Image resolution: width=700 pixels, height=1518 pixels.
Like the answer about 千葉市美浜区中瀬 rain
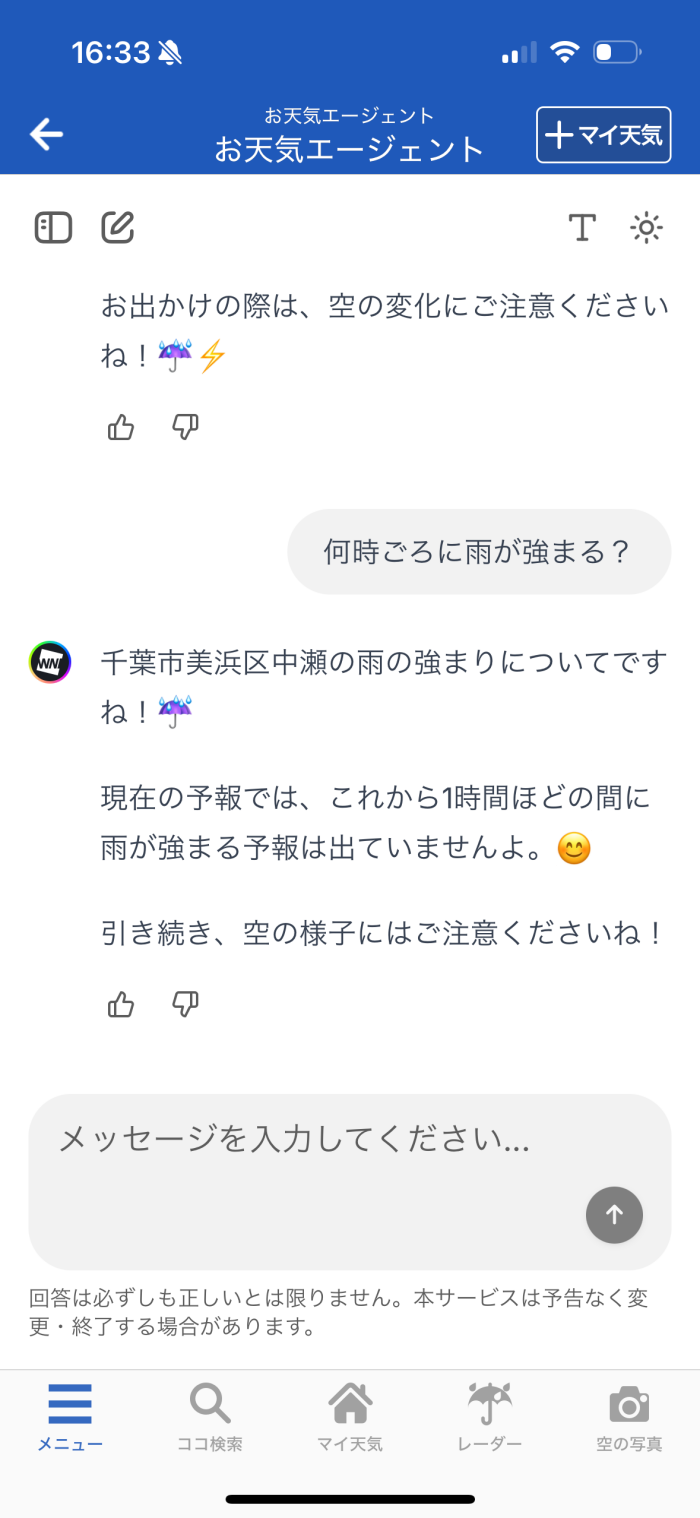(121, 1004)
